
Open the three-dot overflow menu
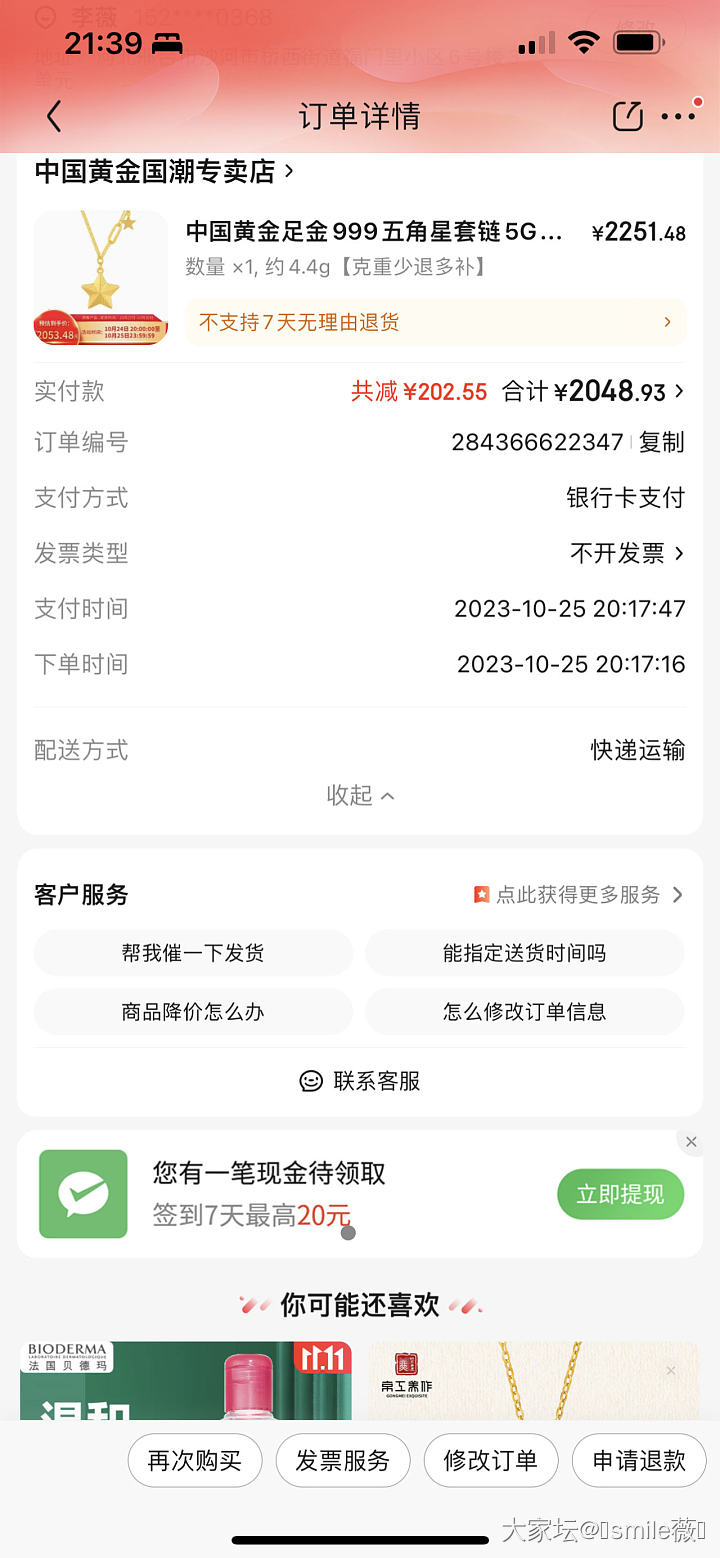coord(679,117)
